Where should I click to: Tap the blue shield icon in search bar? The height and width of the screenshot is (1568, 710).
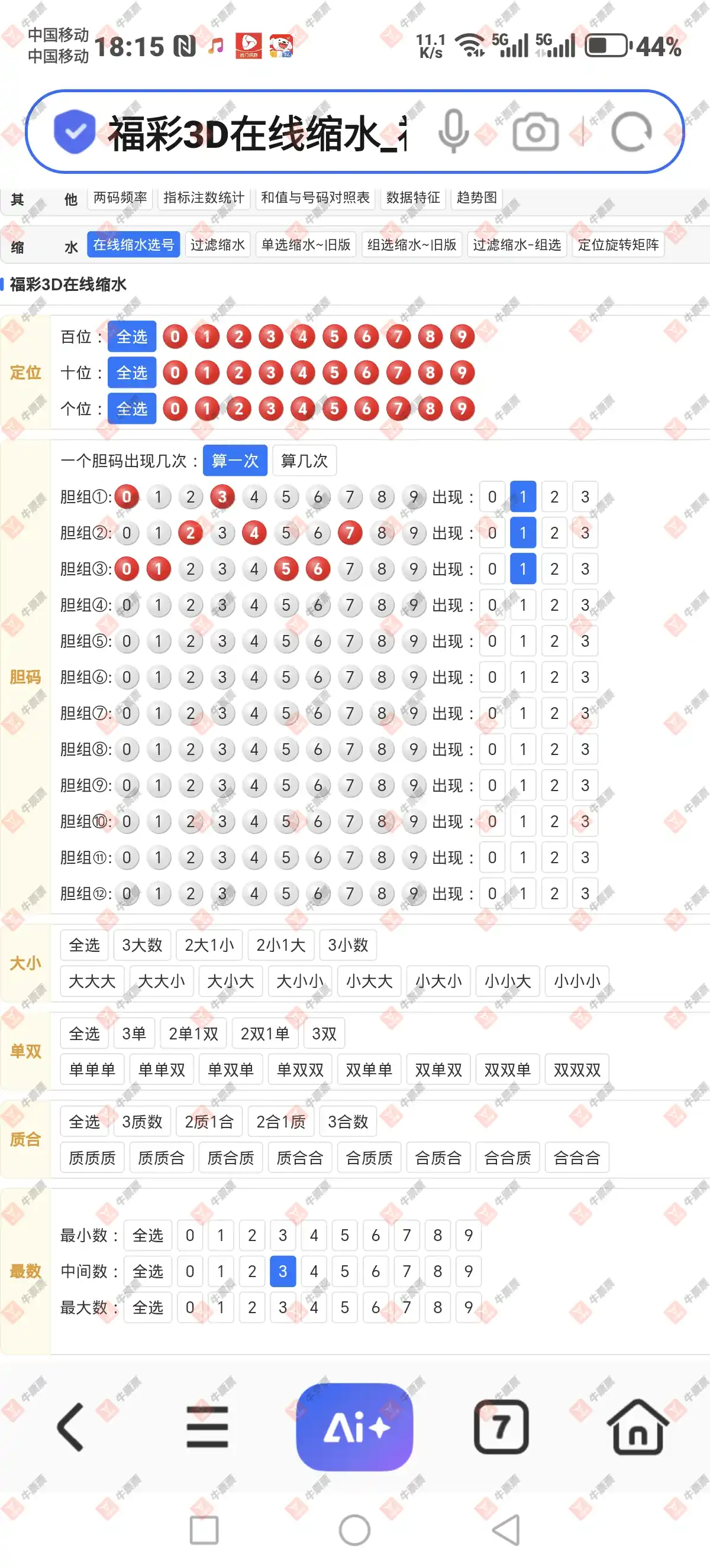(x=75, y=129)
